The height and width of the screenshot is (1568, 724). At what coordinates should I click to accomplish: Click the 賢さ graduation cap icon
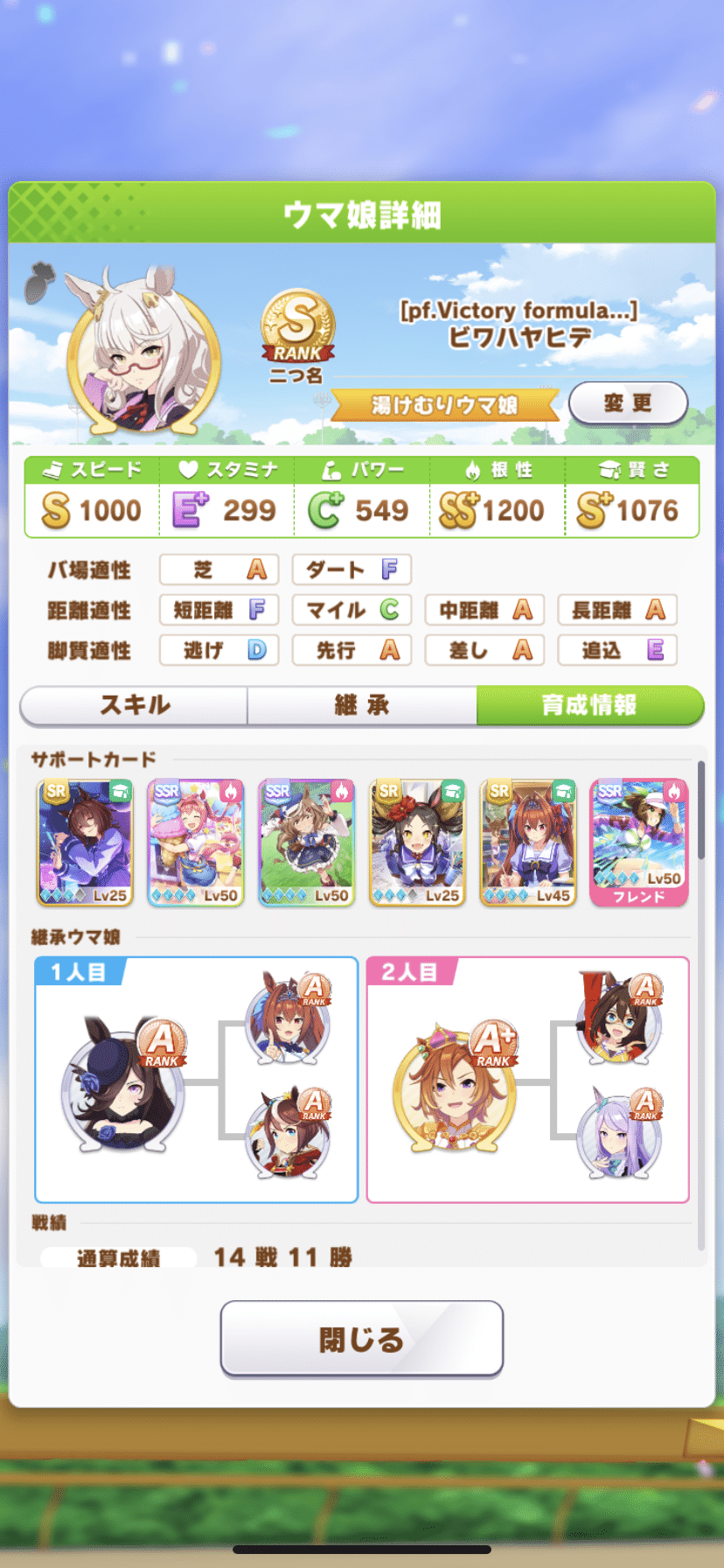tap(610, 470)
